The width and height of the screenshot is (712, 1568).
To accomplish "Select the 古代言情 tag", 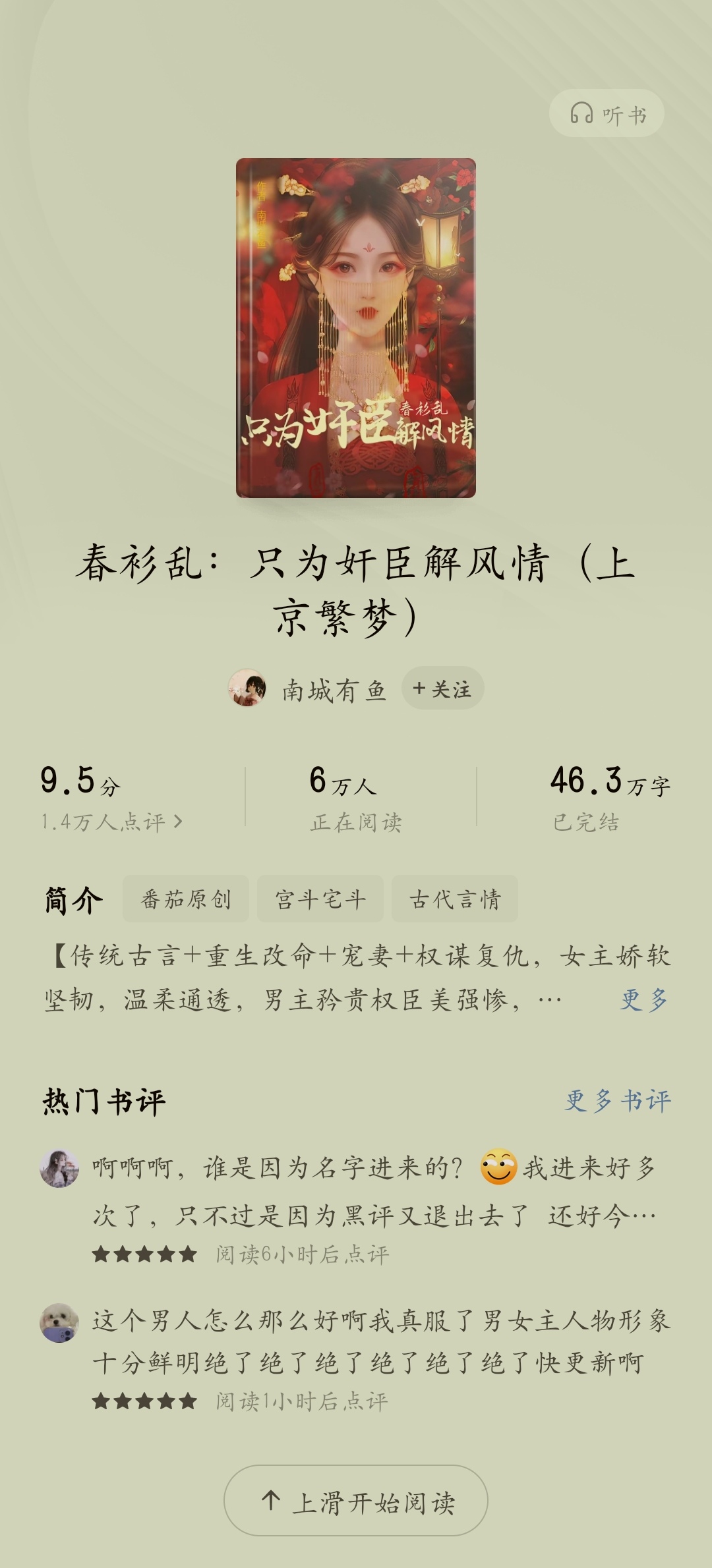I will [455, 899].
